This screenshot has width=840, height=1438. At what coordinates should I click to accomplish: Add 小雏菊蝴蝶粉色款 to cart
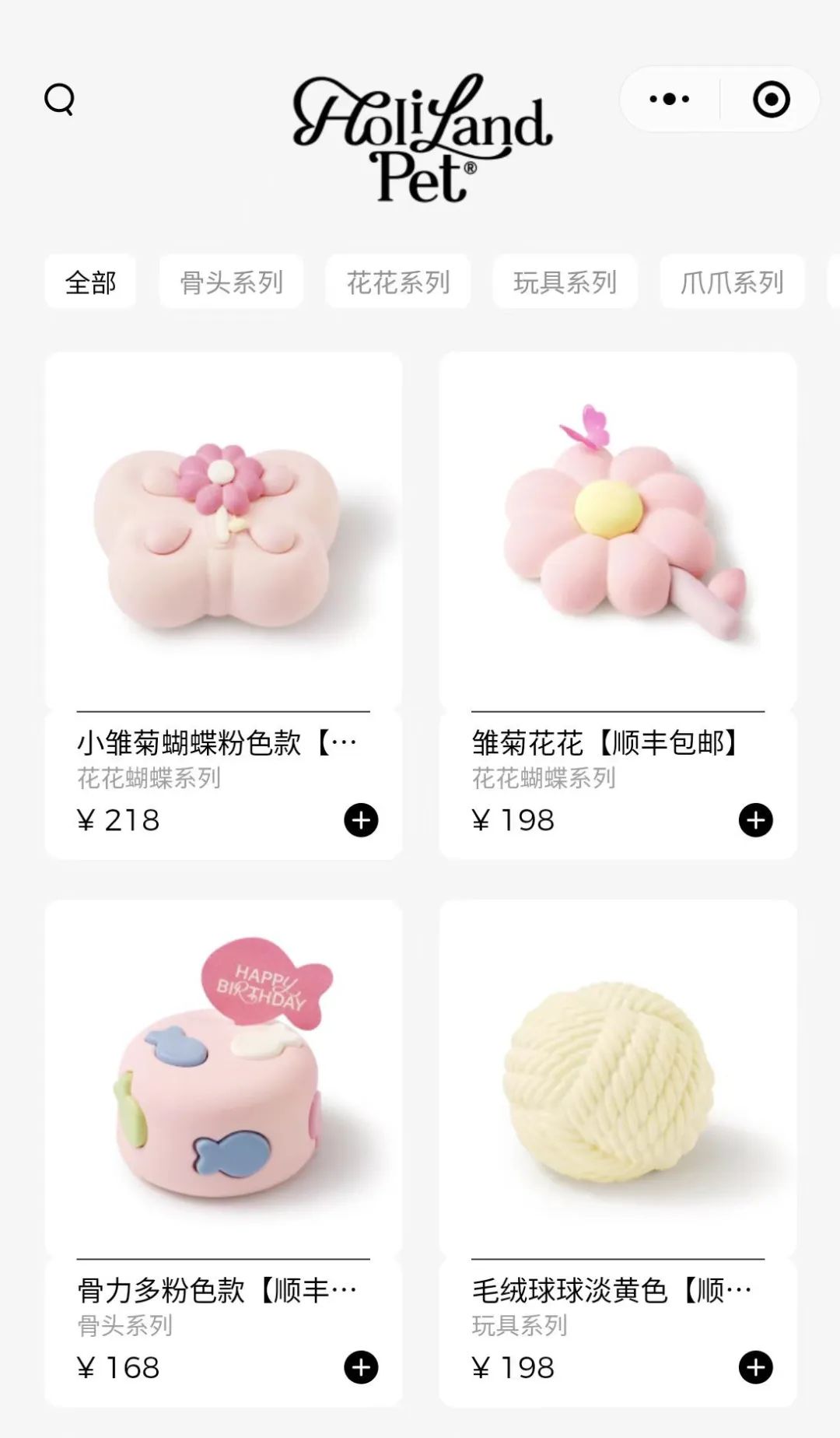click(361, 820)
